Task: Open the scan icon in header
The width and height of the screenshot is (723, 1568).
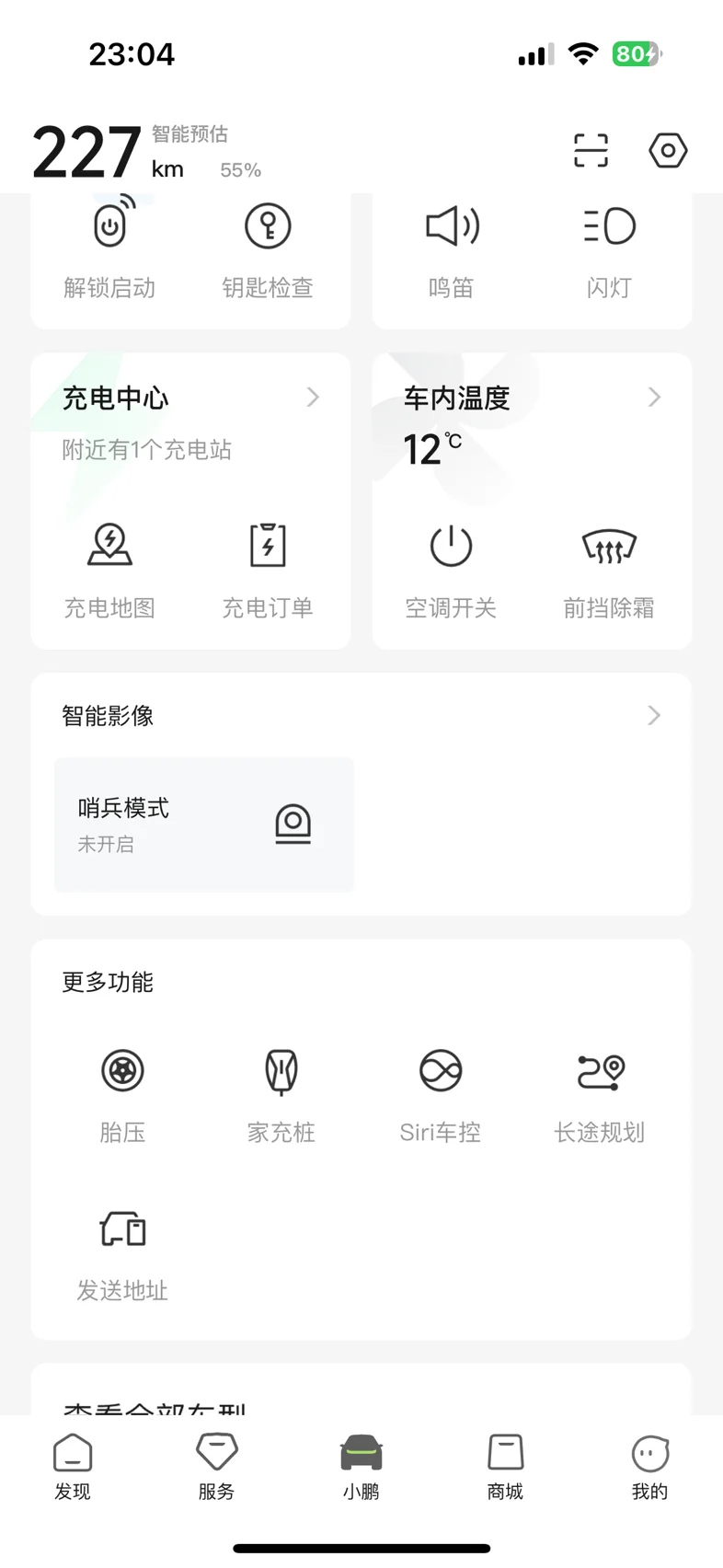Action: click(x=591, y=150)
